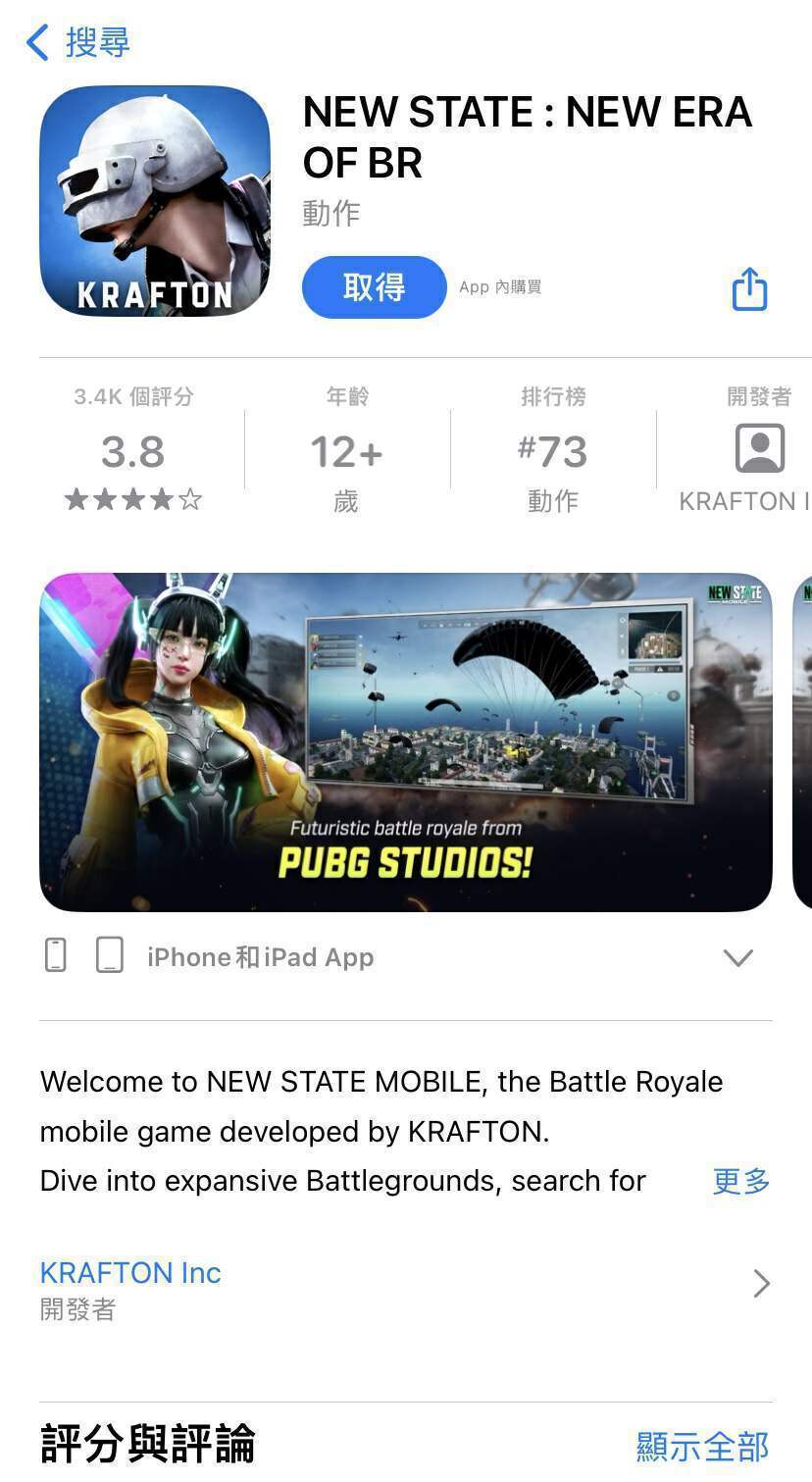Open the 評分與評論 section header
This screenshot has width=812, height=1482.
pos(145,1446)
